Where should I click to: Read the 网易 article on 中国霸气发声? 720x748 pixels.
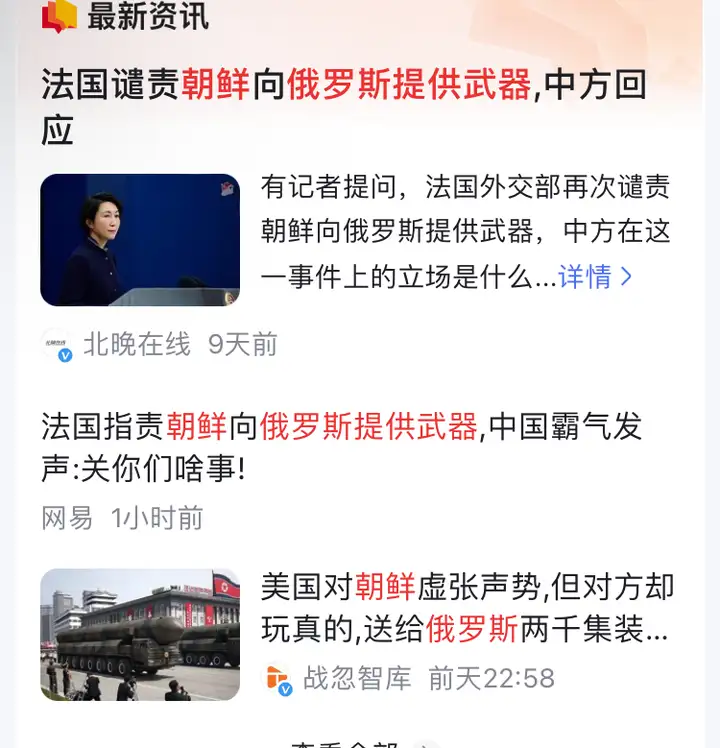click(342, 446)
